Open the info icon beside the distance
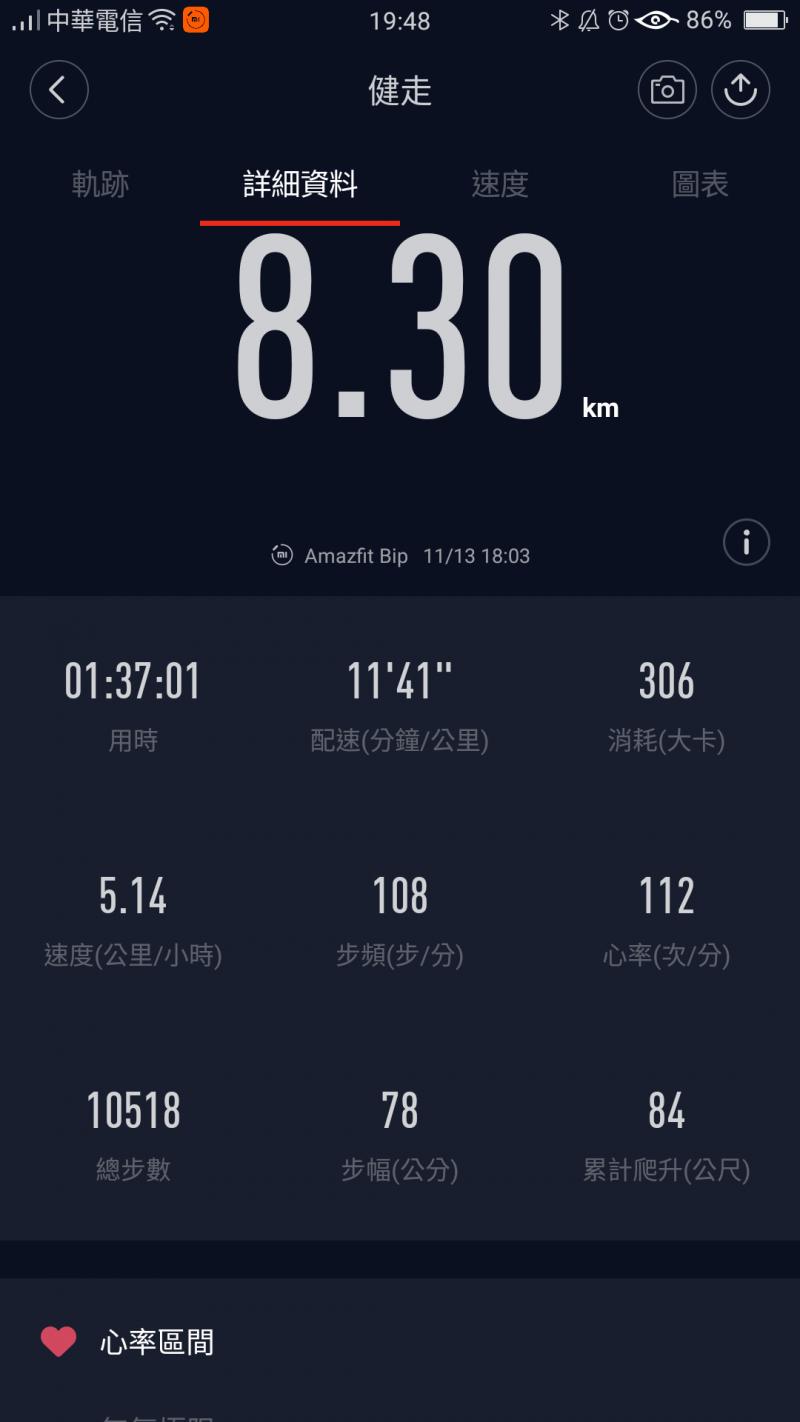 pos(746,543)
